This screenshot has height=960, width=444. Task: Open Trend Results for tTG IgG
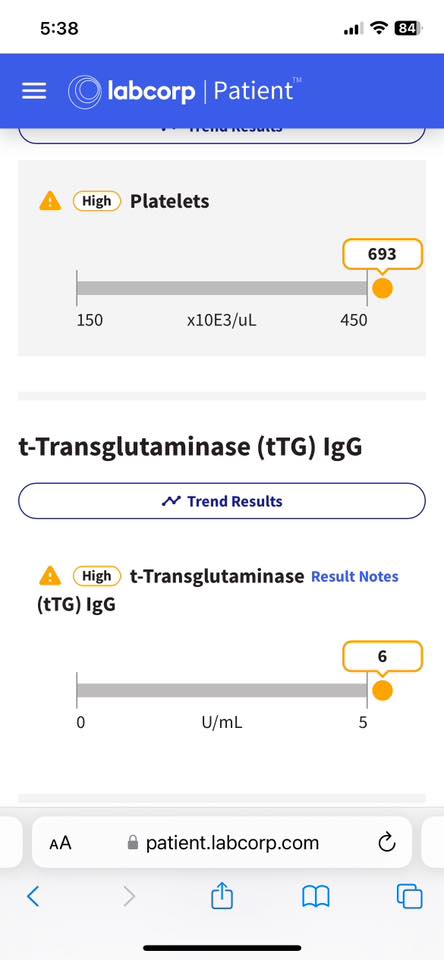[x=222, y=501]
